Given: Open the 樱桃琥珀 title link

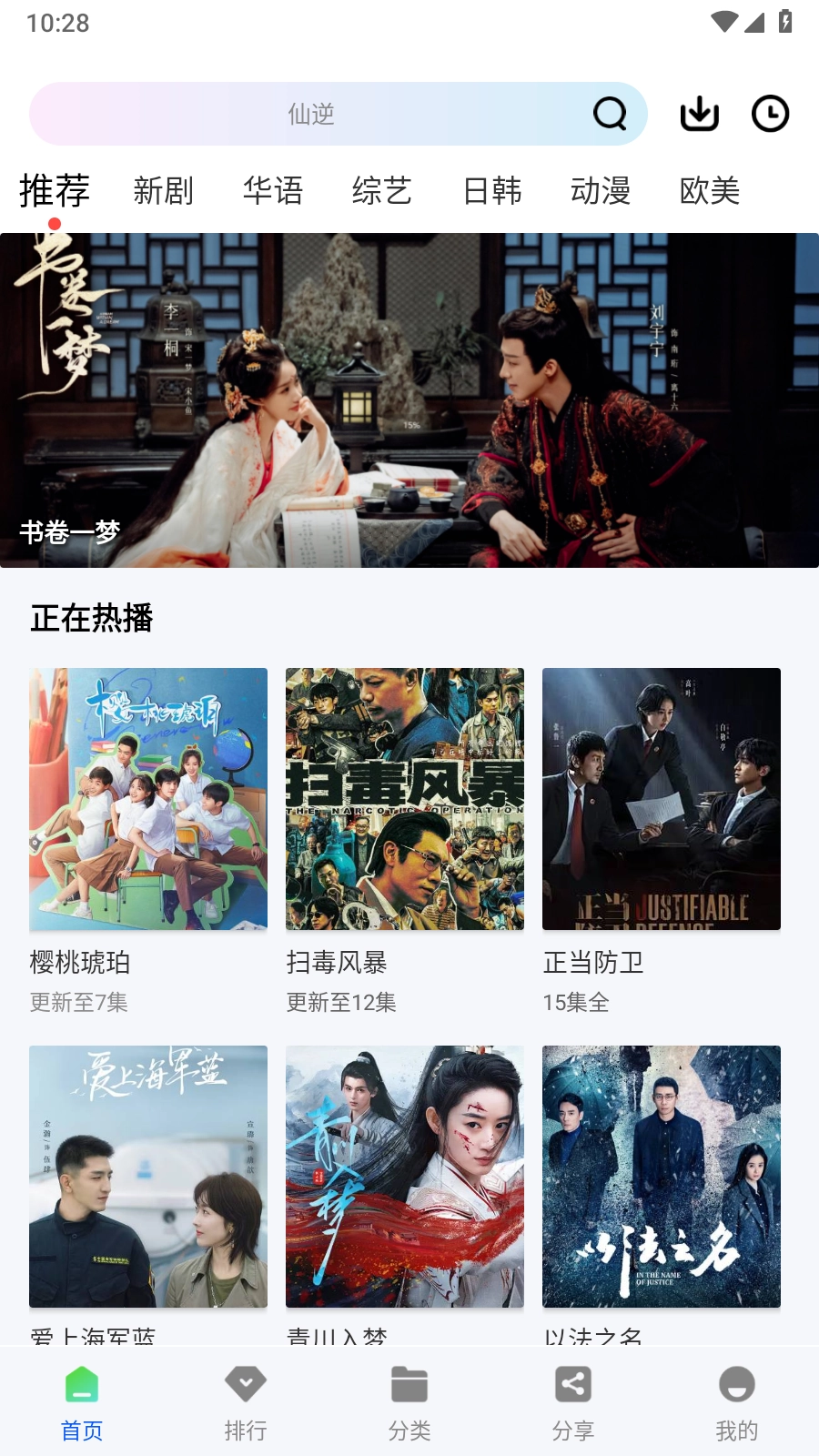Looking at the screenshot, I should click(x=80, y=963).
